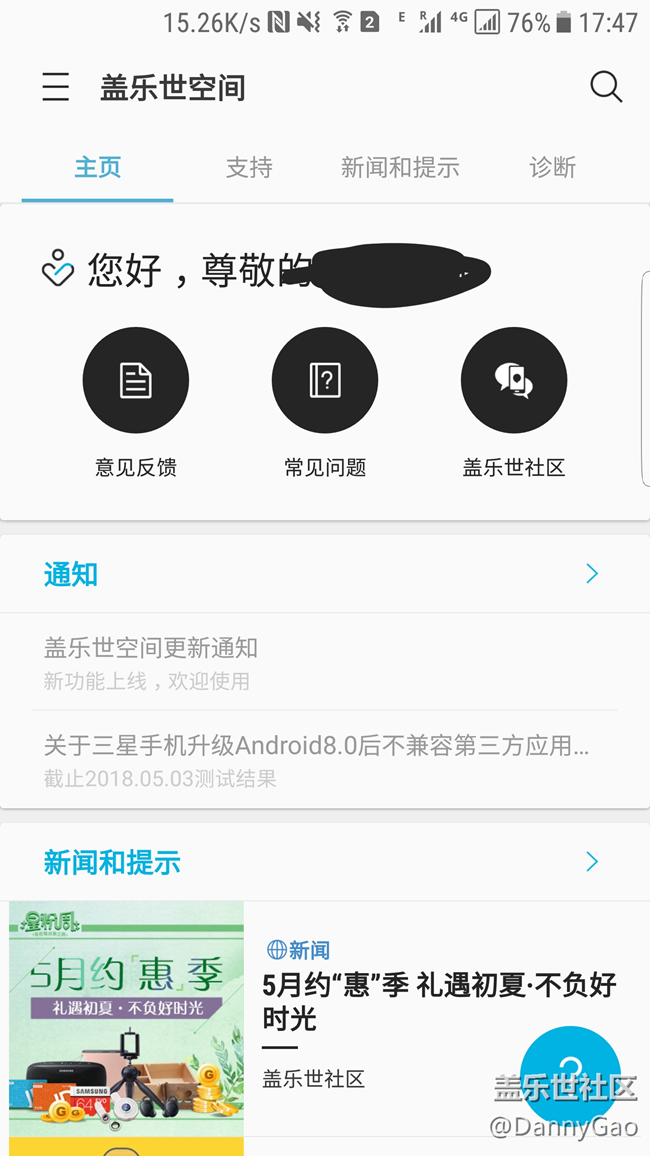Open 常见问题 FAQ
This screenshot has height=1156, width=650.
coord(325,381)
